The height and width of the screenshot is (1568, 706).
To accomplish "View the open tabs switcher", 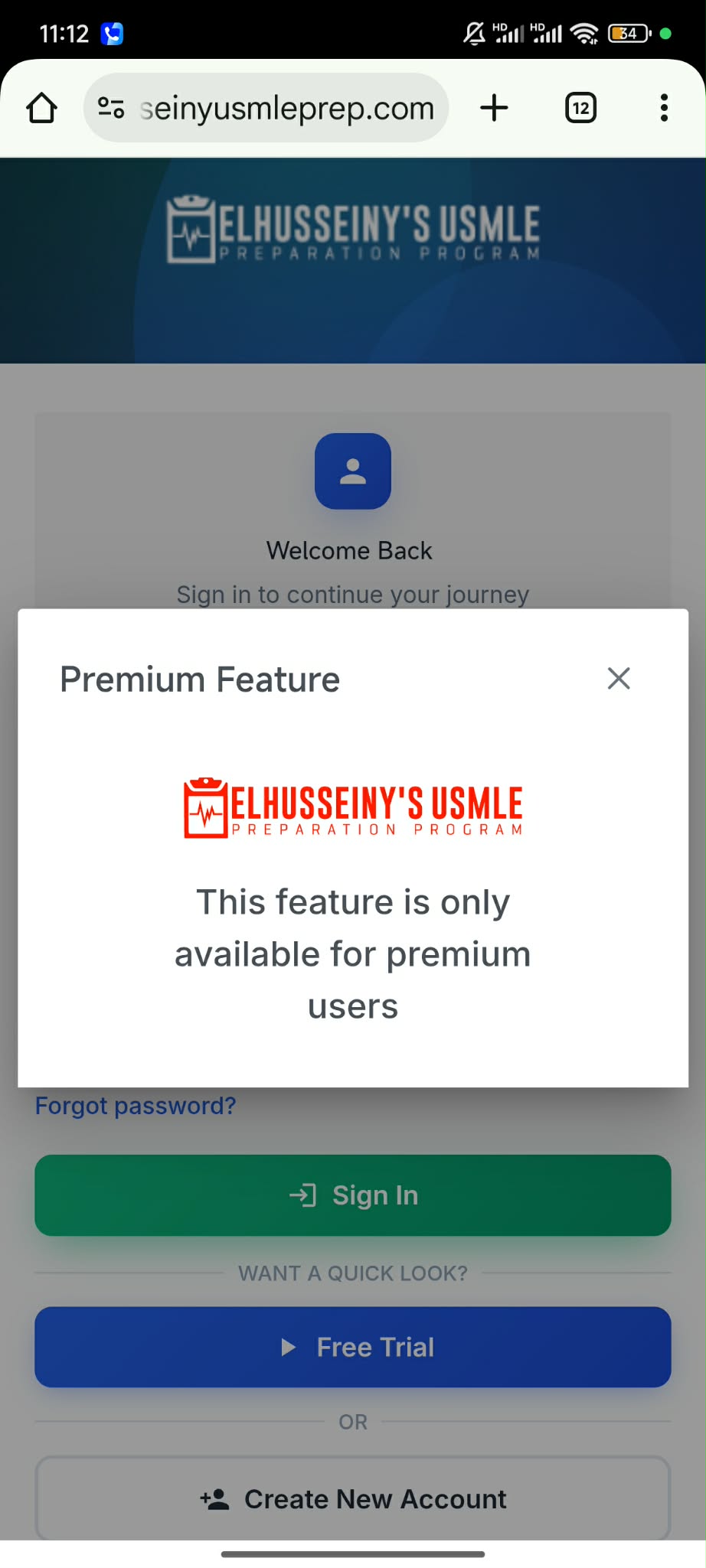I will click(580, 108).
